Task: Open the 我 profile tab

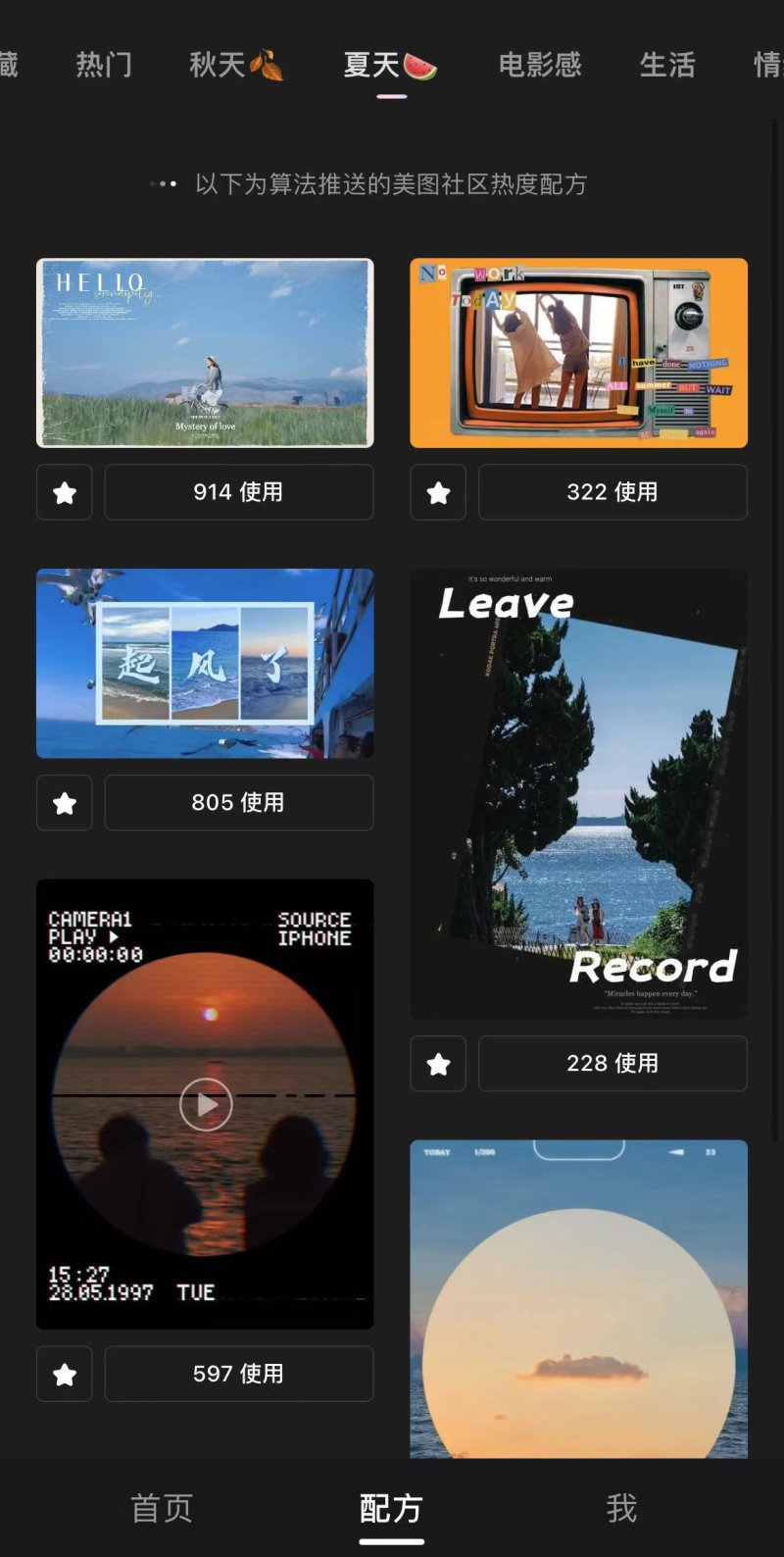Action: point(621,1508)
